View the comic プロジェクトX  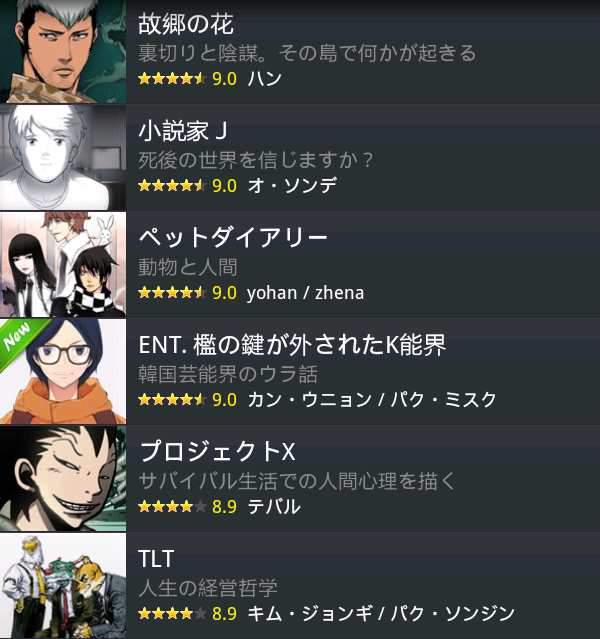click(216, 452)
